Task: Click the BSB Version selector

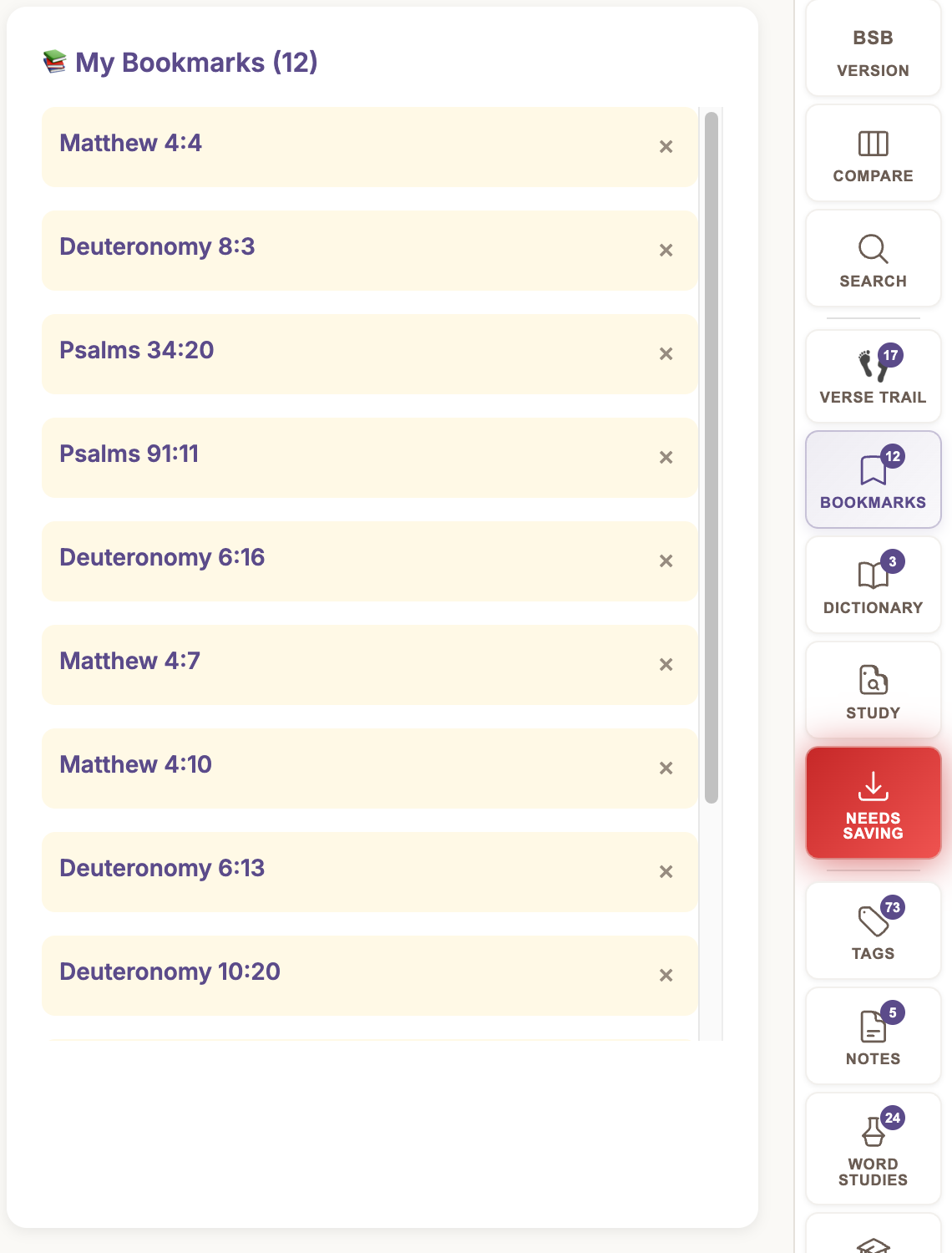Action: click(873, 50)
